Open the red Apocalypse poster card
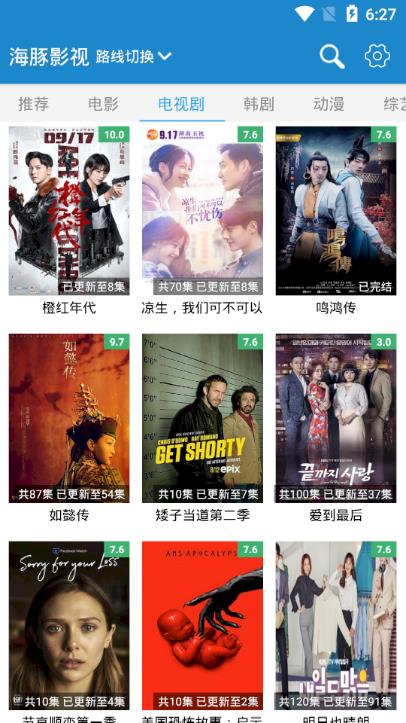This screenshot has width=406, height=723. (202, 626)
